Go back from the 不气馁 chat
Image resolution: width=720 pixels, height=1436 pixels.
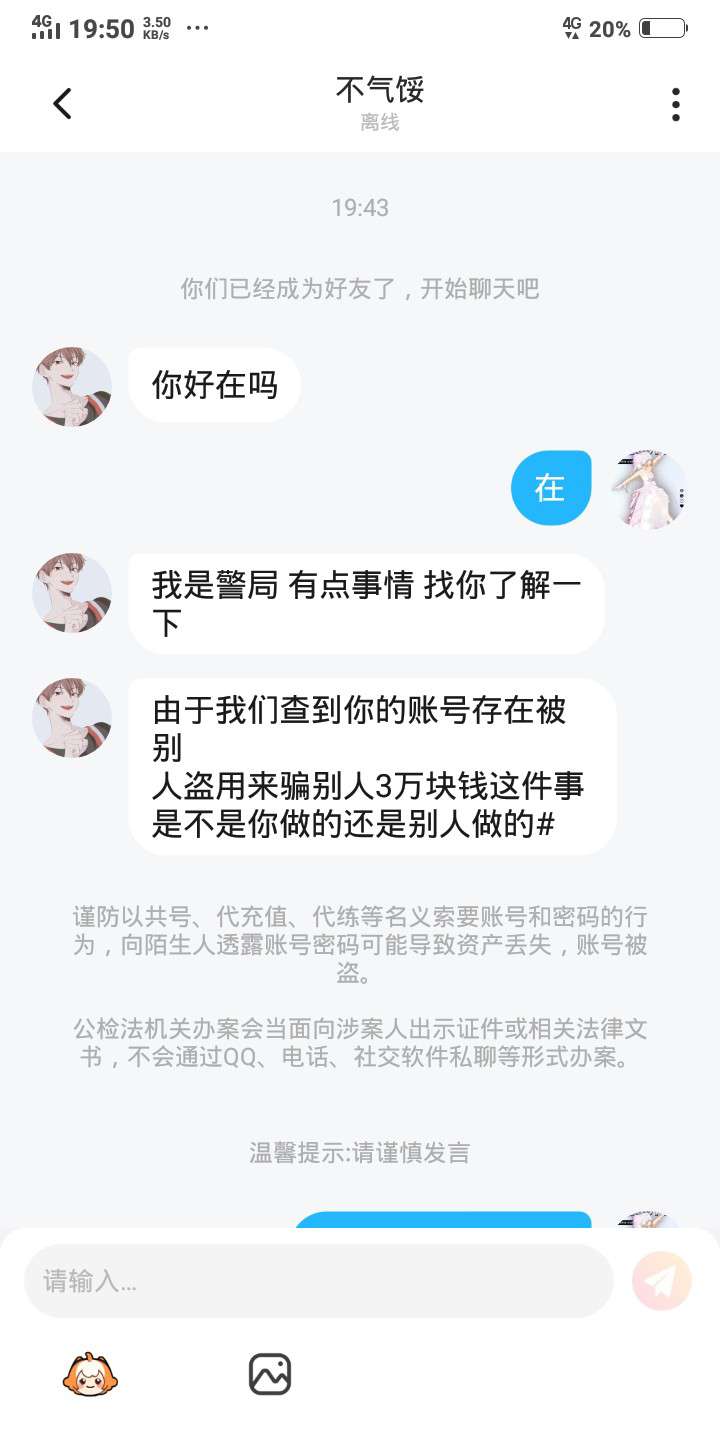pyautogui.click(x=62, y=104)
